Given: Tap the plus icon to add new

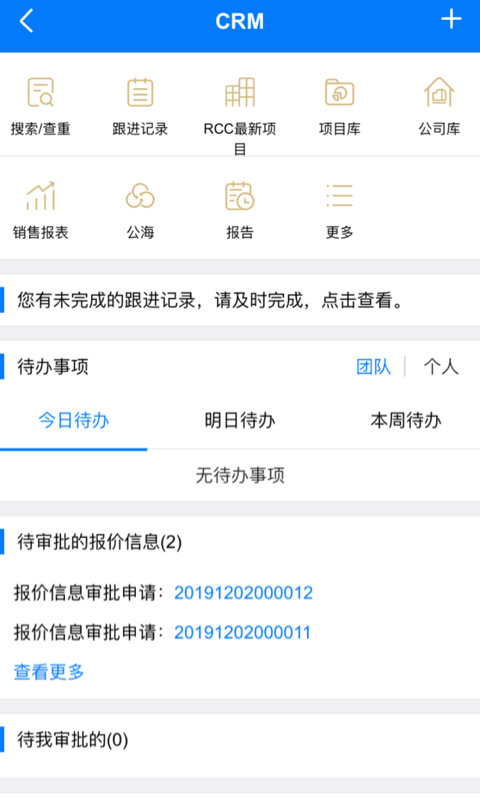Looking at the screenshot, I should pos(451,19).
